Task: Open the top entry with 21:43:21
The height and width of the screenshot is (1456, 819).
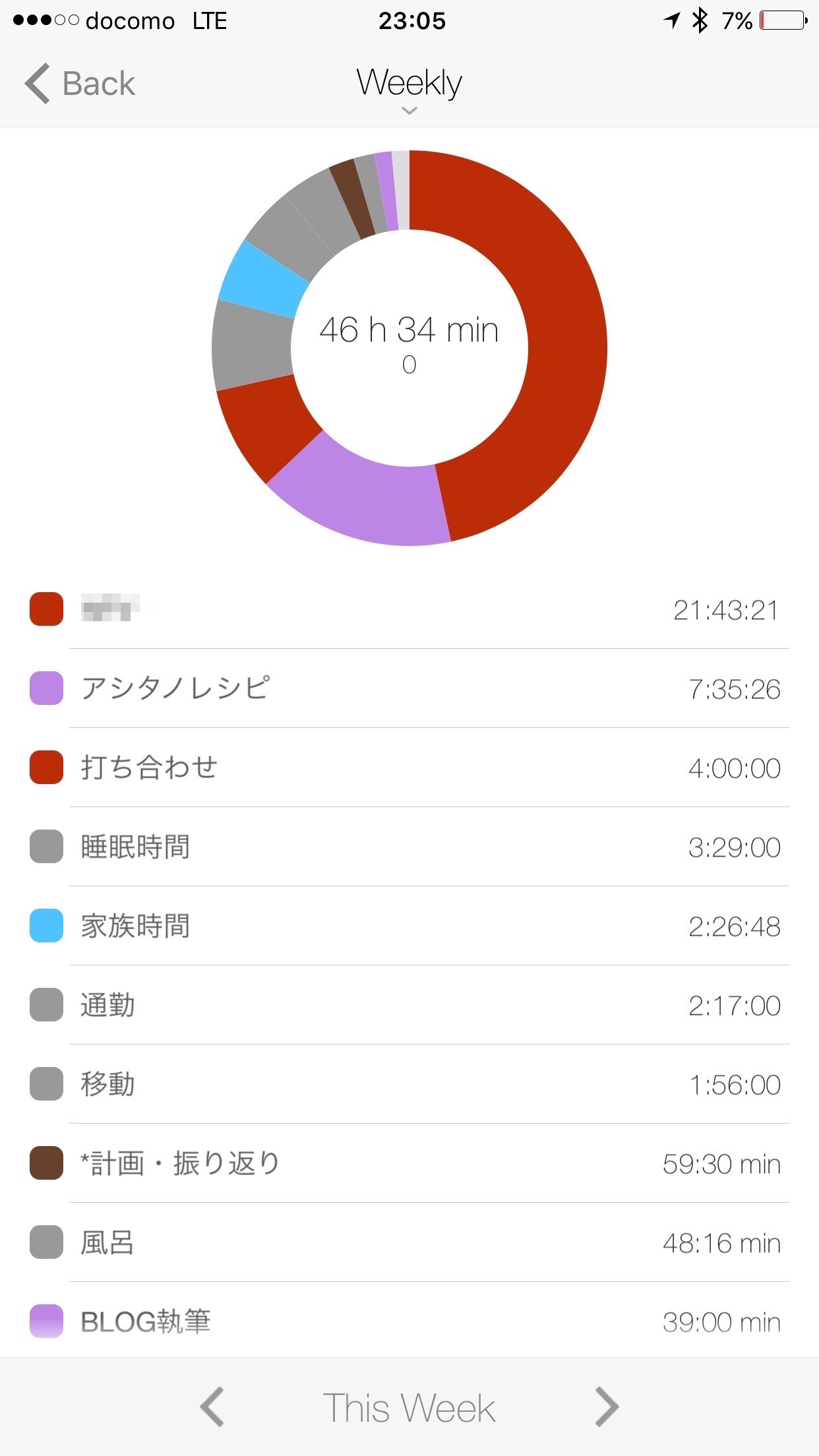Action: pyautogui.click(x=409, y=609)
